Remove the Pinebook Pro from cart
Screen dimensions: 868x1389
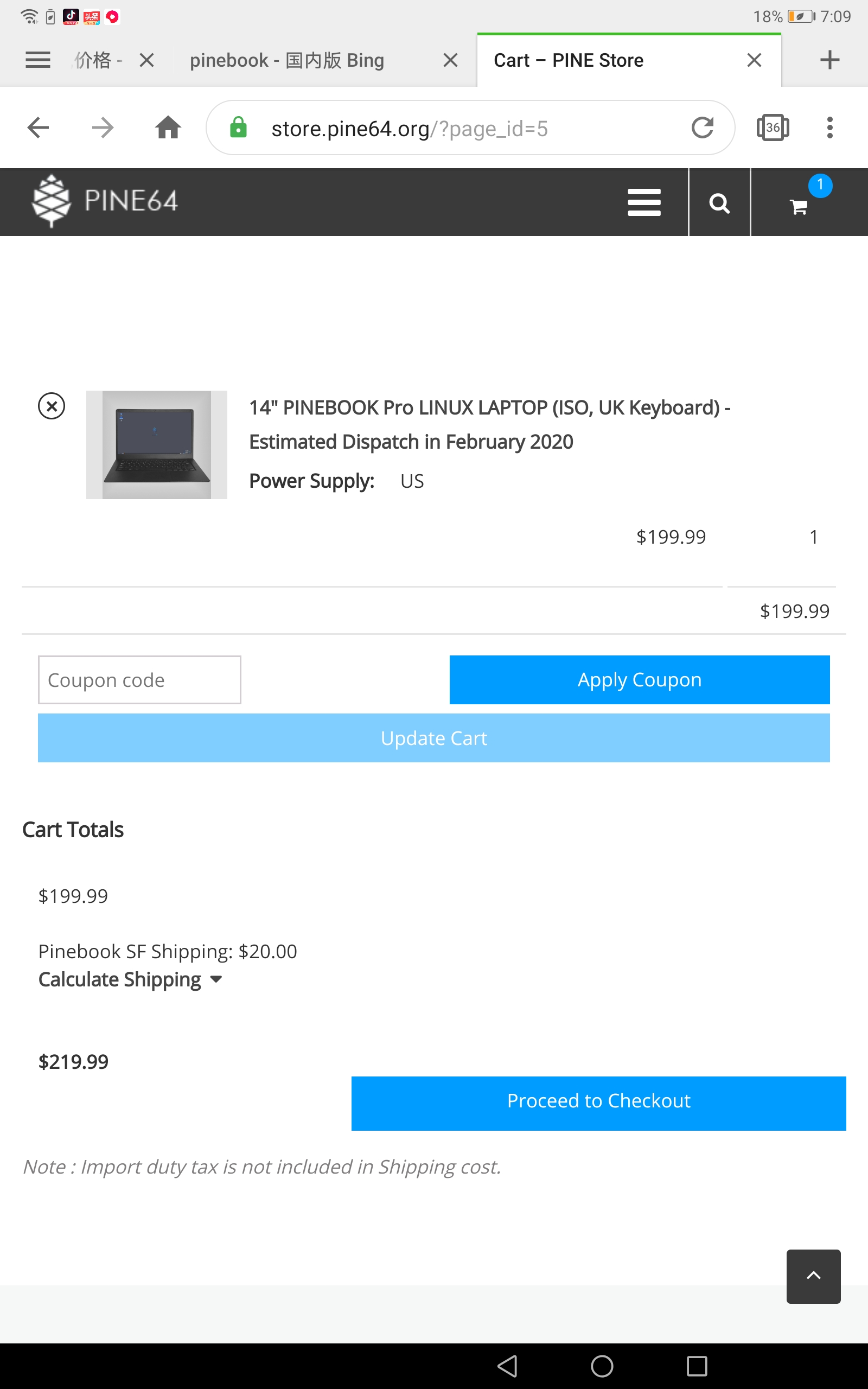(x=52, y=406)
